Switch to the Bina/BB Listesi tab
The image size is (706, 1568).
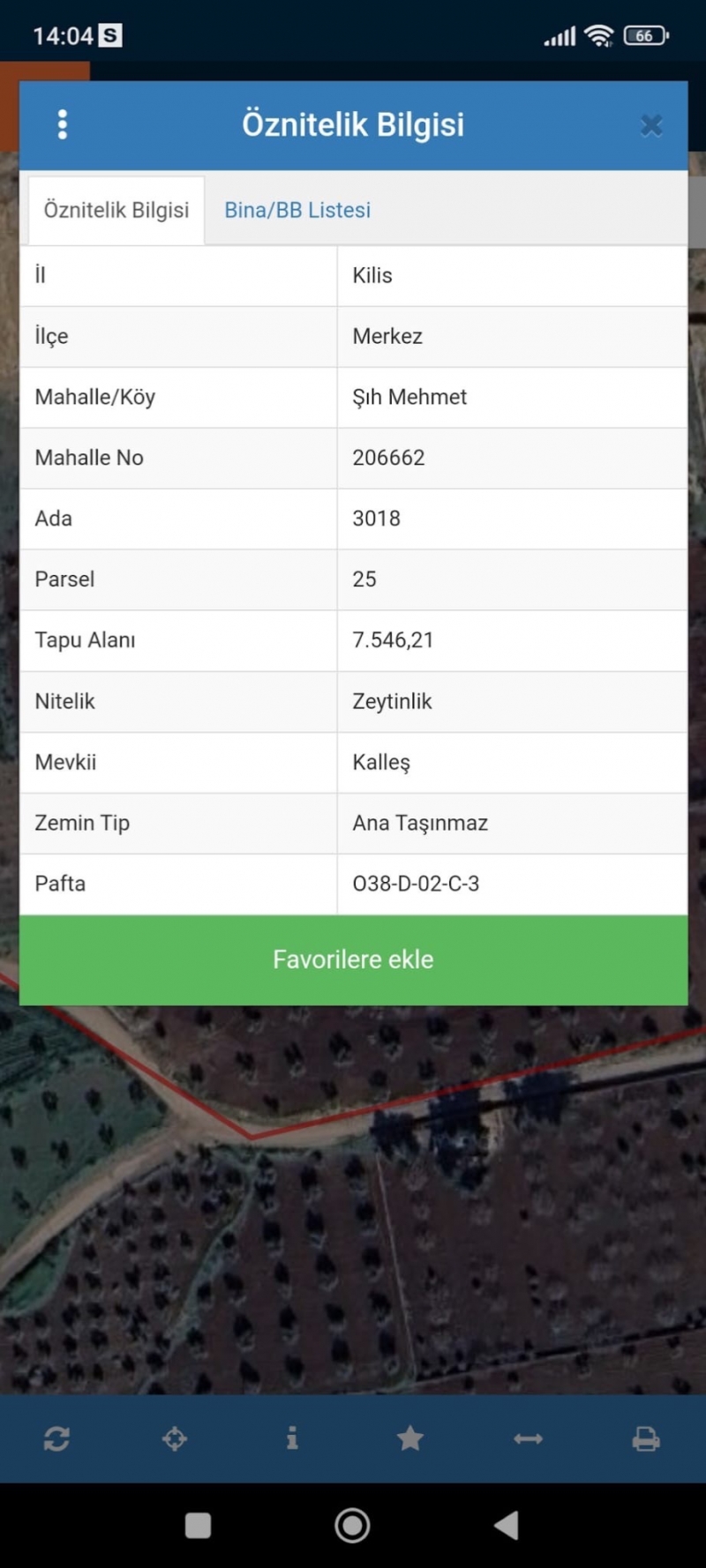tap(297, 210)
